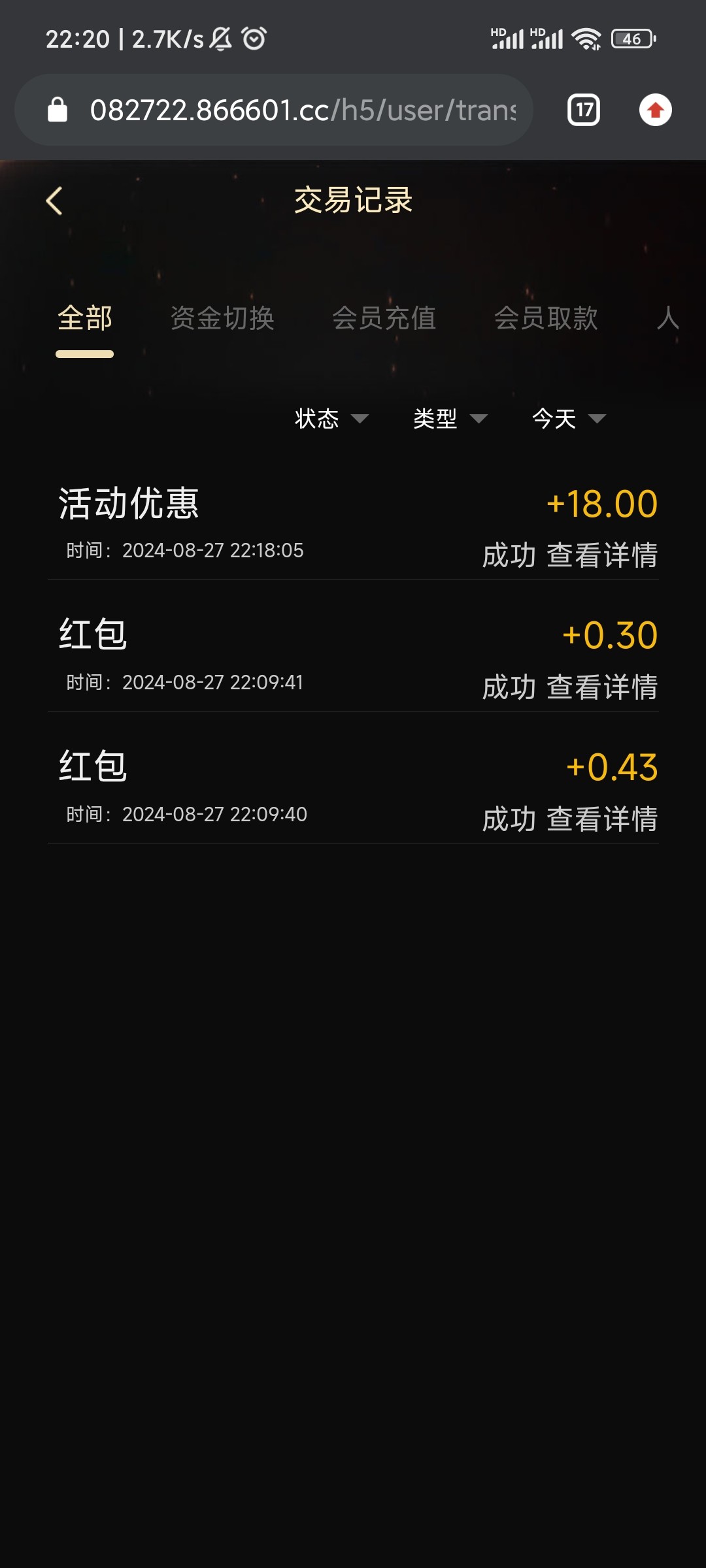Viewport: 706px width, 1568px height.
Task: View details of 红包 +0.43 record
Action: click(x=601, y=819)
